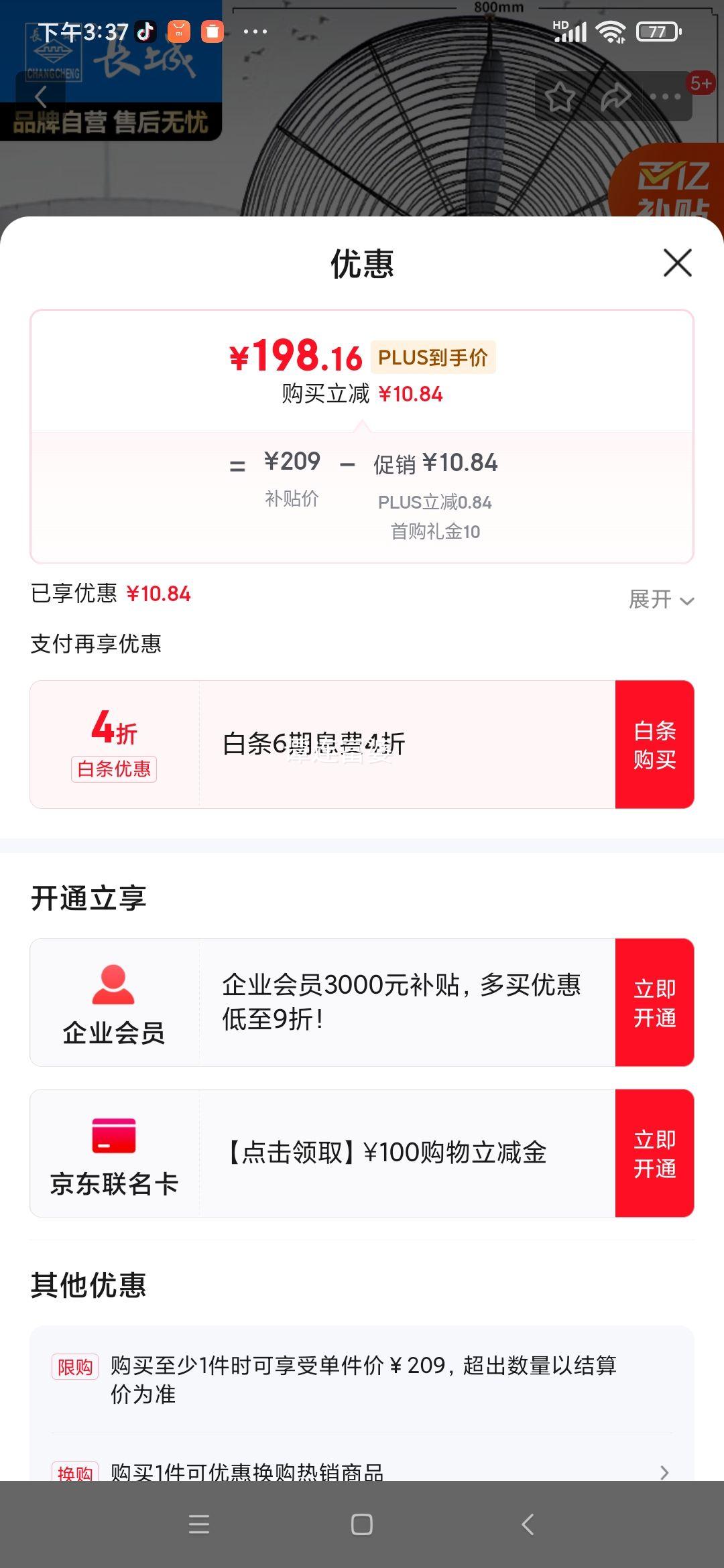Open the 换购 hot-selling products offer

point(362,1471)
